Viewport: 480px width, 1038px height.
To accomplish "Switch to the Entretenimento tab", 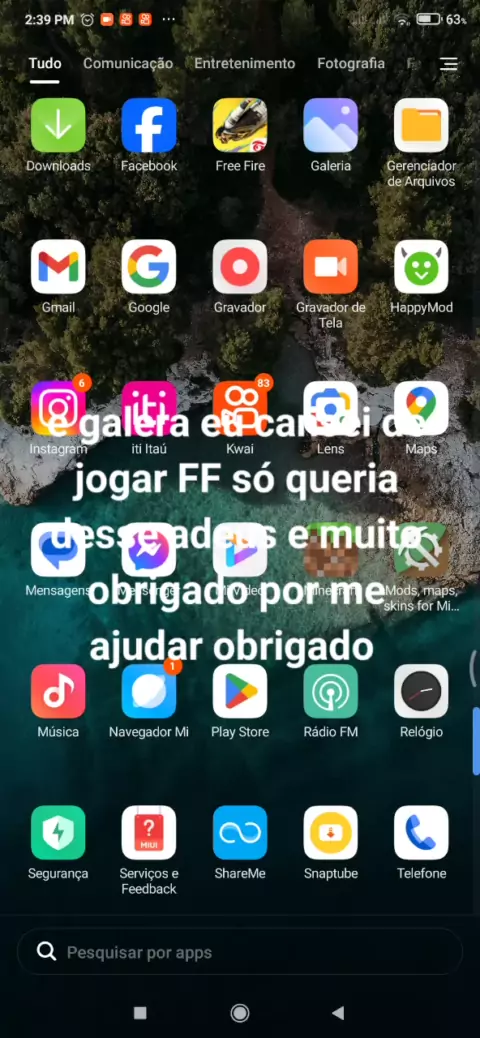I will (x=244, y=64).
